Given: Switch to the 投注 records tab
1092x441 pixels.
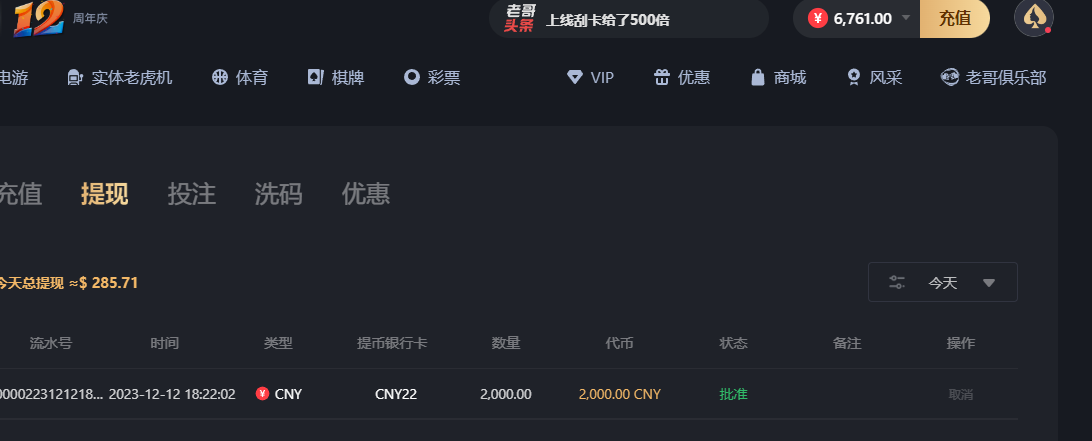Looking at the screenshot, I should [192, 194].
